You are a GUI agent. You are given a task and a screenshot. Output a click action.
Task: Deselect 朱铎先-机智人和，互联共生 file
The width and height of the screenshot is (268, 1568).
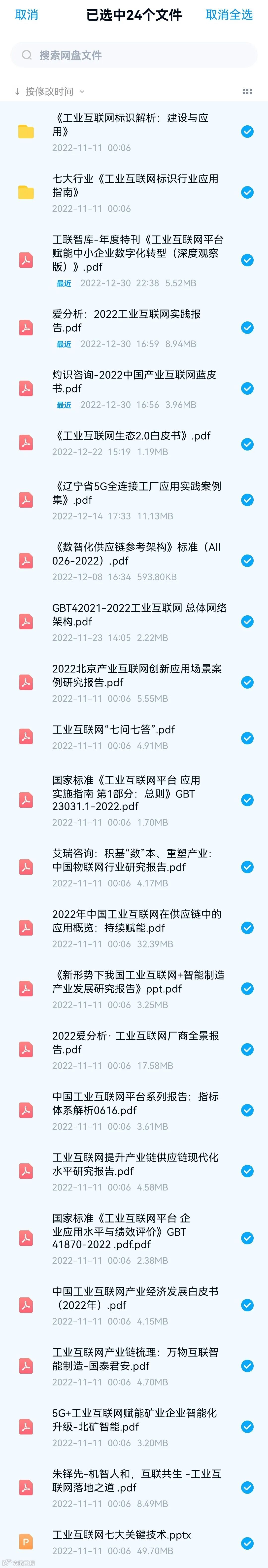tap(247, 1488)
